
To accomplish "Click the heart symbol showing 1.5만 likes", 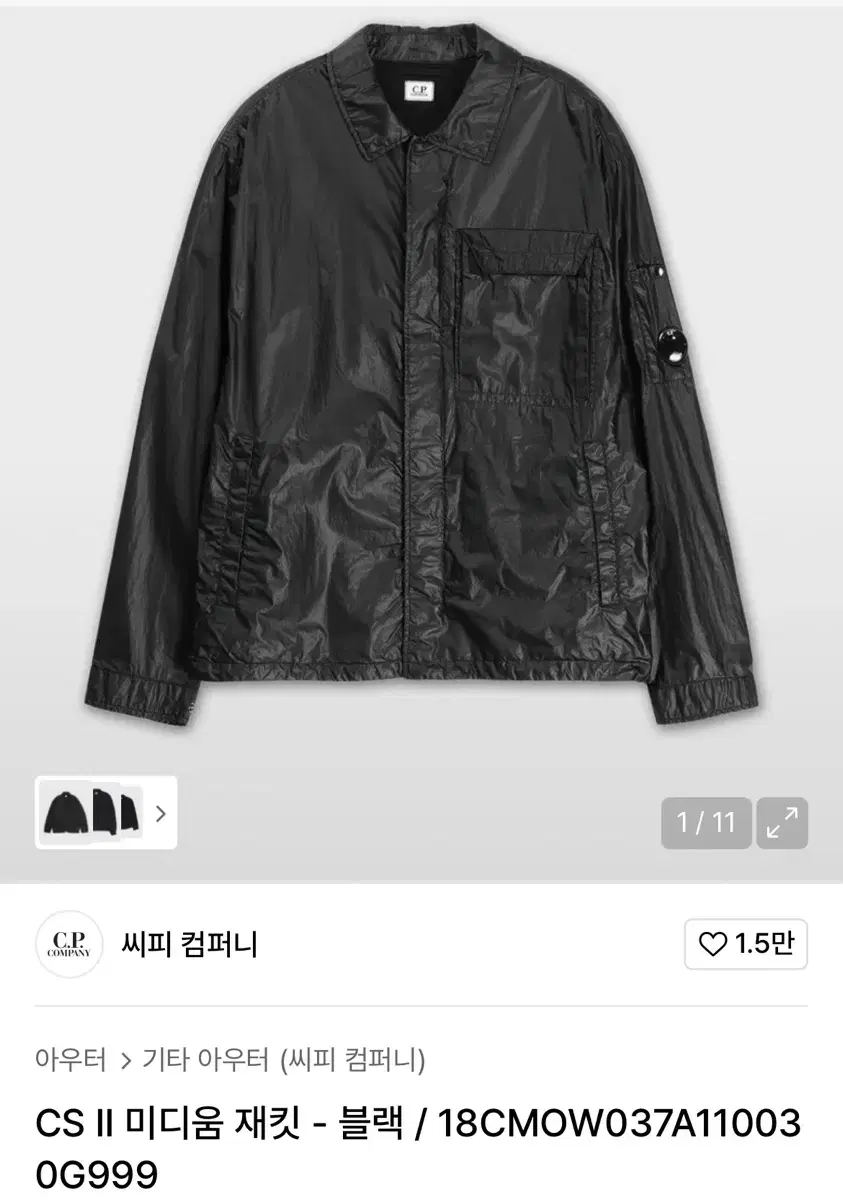I will click(712, 945).
